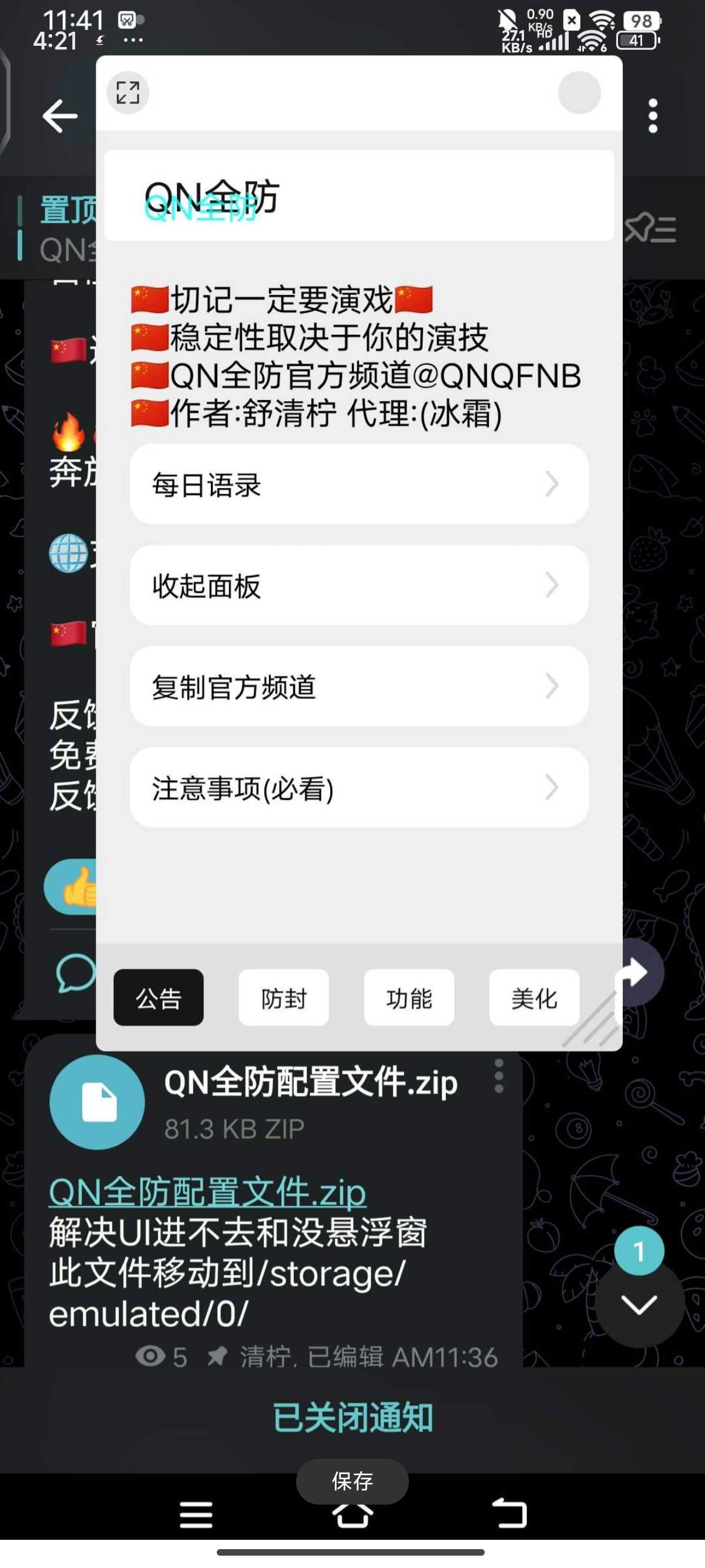The image size is (705, 1568).
Task: Download QN全防配置文件.zip file attachment
Action: coord(97,1102)
